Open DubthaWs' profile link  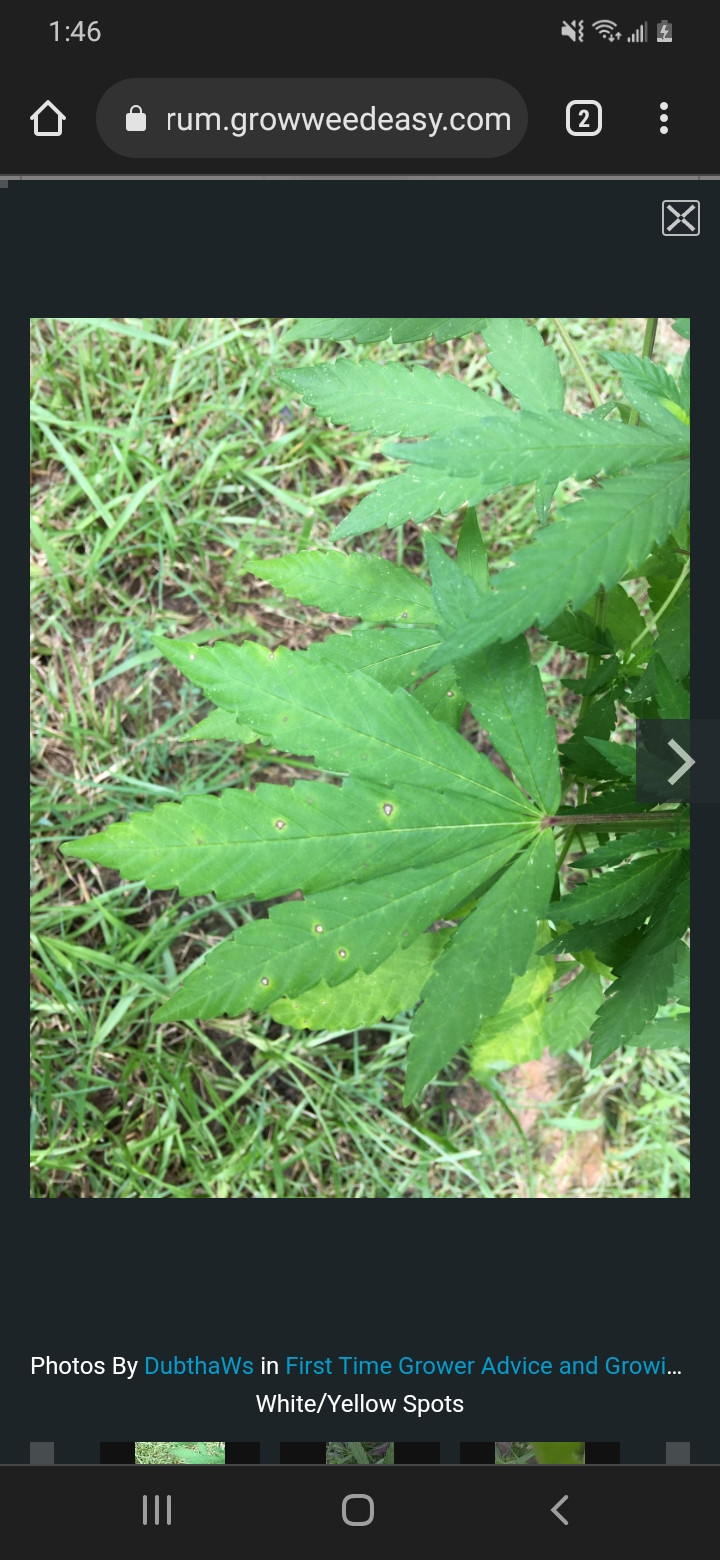tap(199, 1366)
